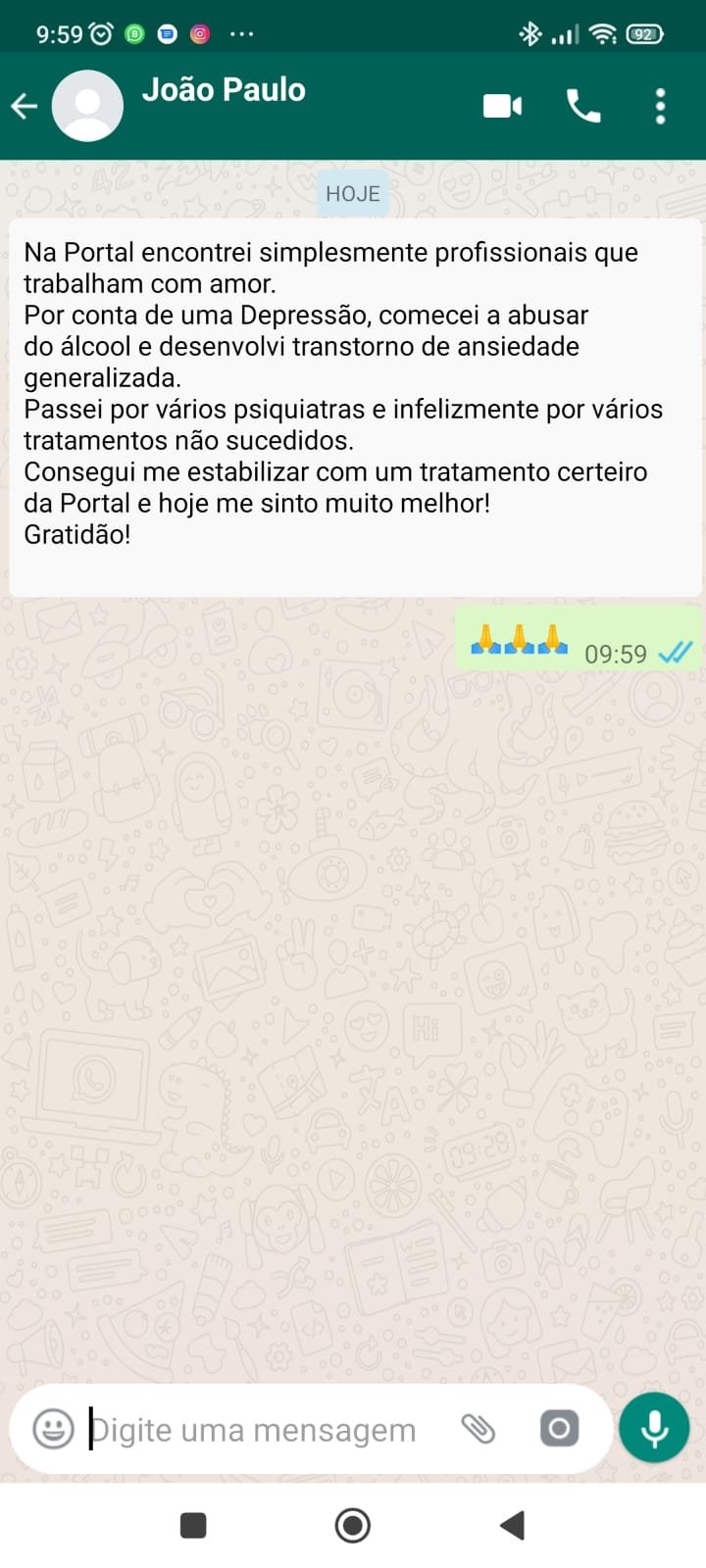Open the camera to send a photo

coord(559,1429)
